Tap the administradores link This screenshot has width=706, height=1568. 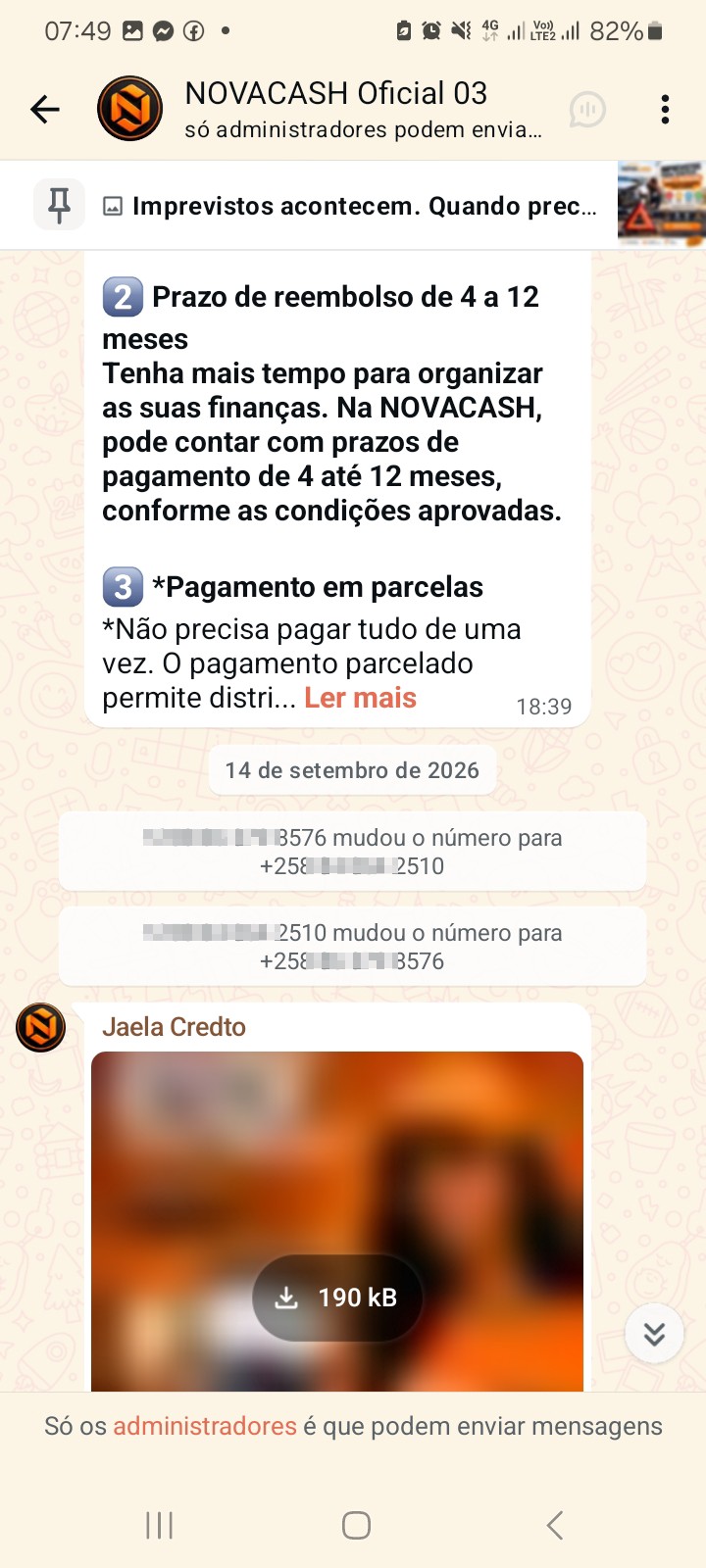click(x=205, y=1426)
